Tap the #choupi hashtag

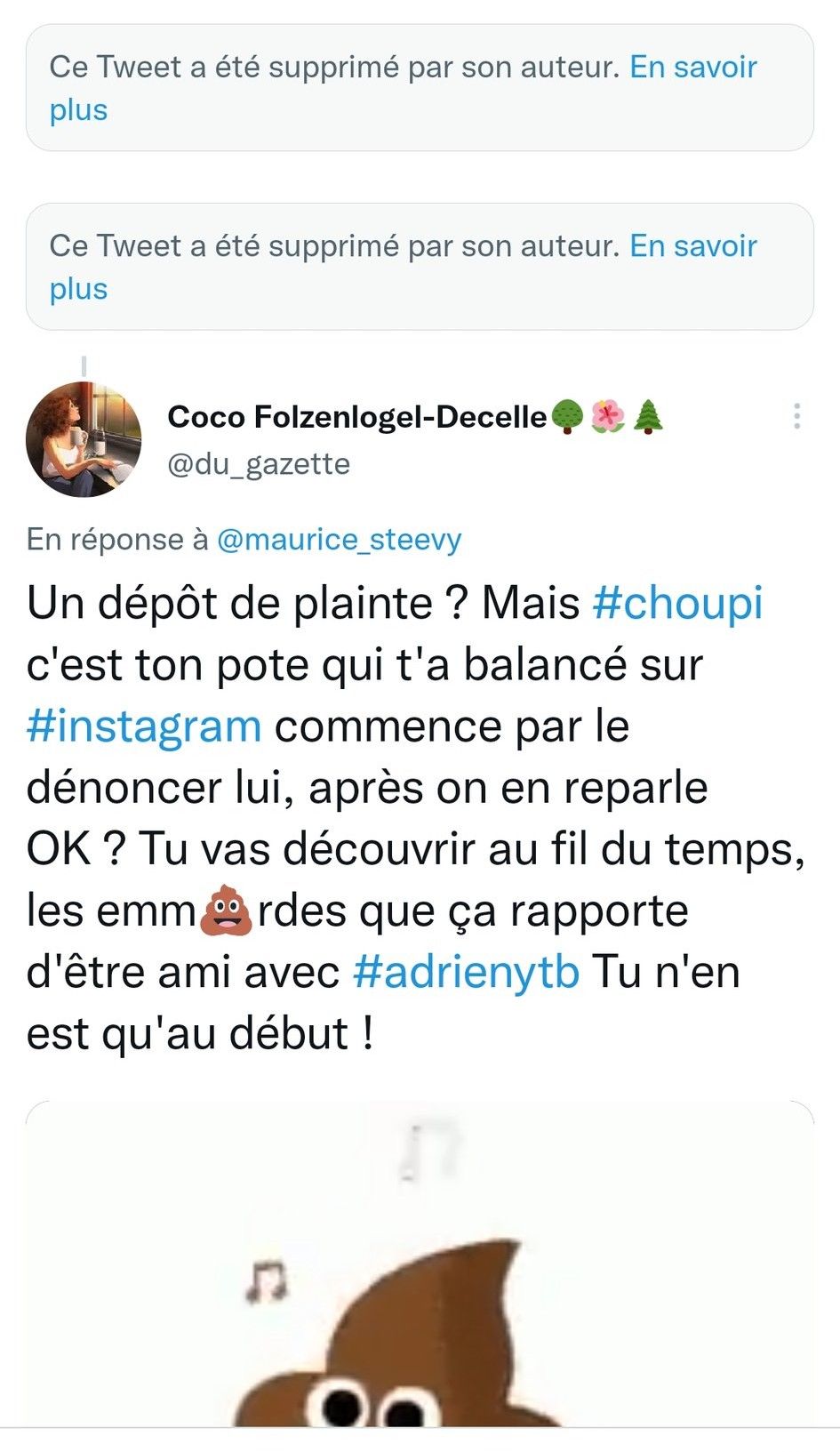tap(677, 603)
